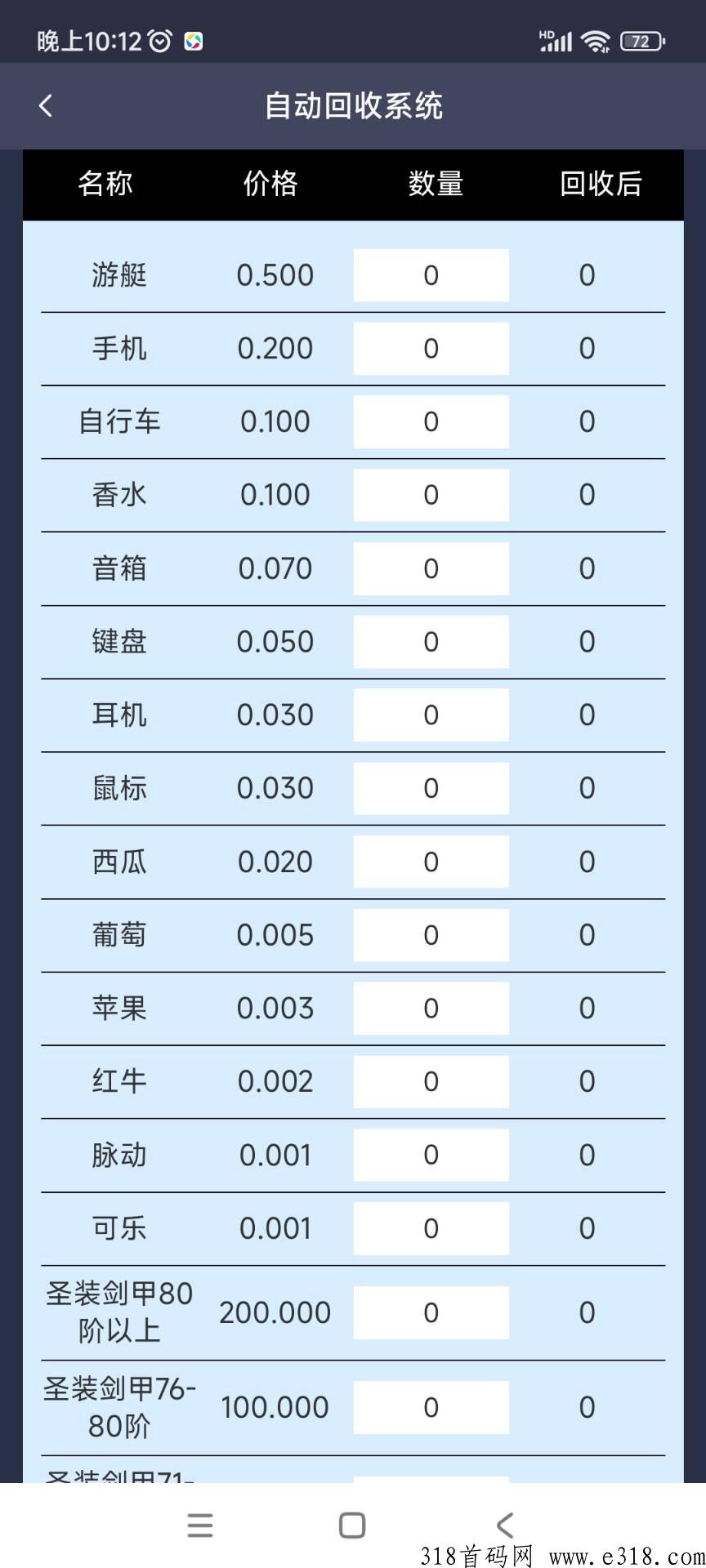Screen dimensions: 706x1568
Task: Tap quantity field for 圣装剑甲76-80阶
Action: (x=431, y=1407)
